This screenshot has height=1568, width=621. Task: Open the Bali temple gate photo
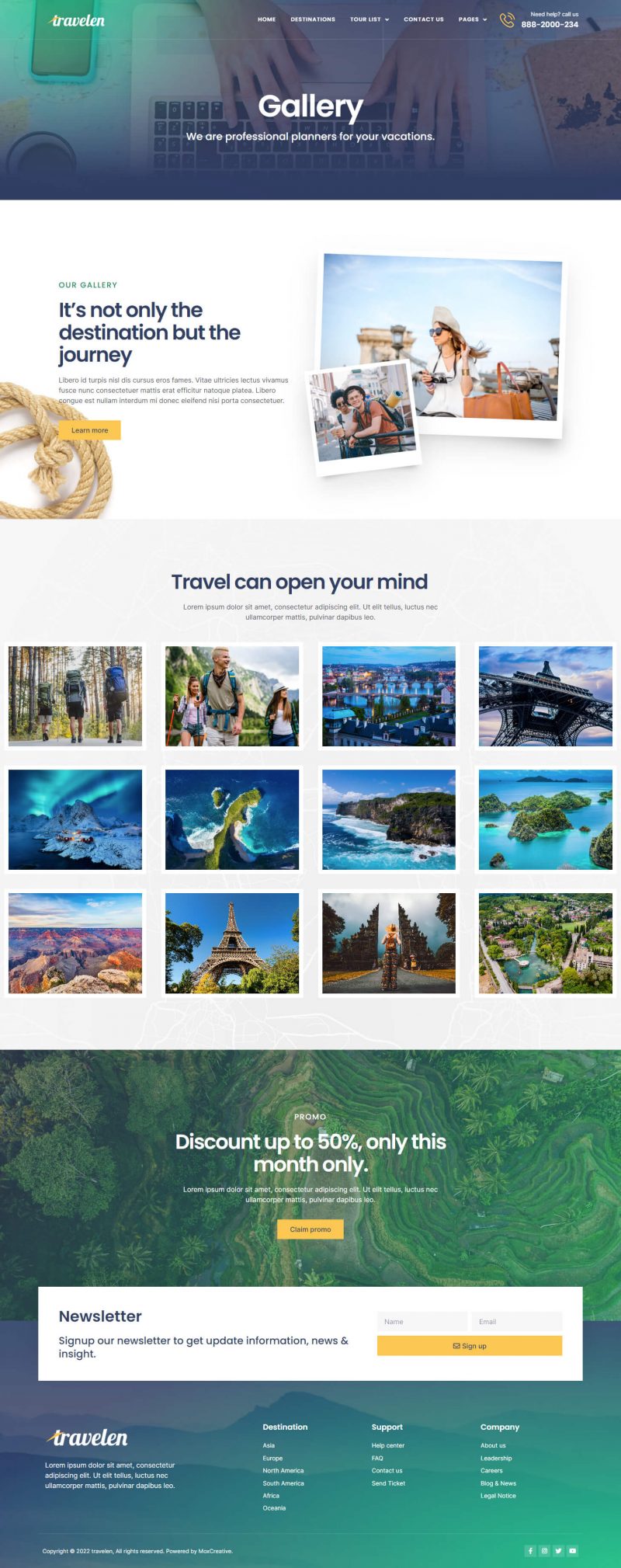tap(389, 943)
